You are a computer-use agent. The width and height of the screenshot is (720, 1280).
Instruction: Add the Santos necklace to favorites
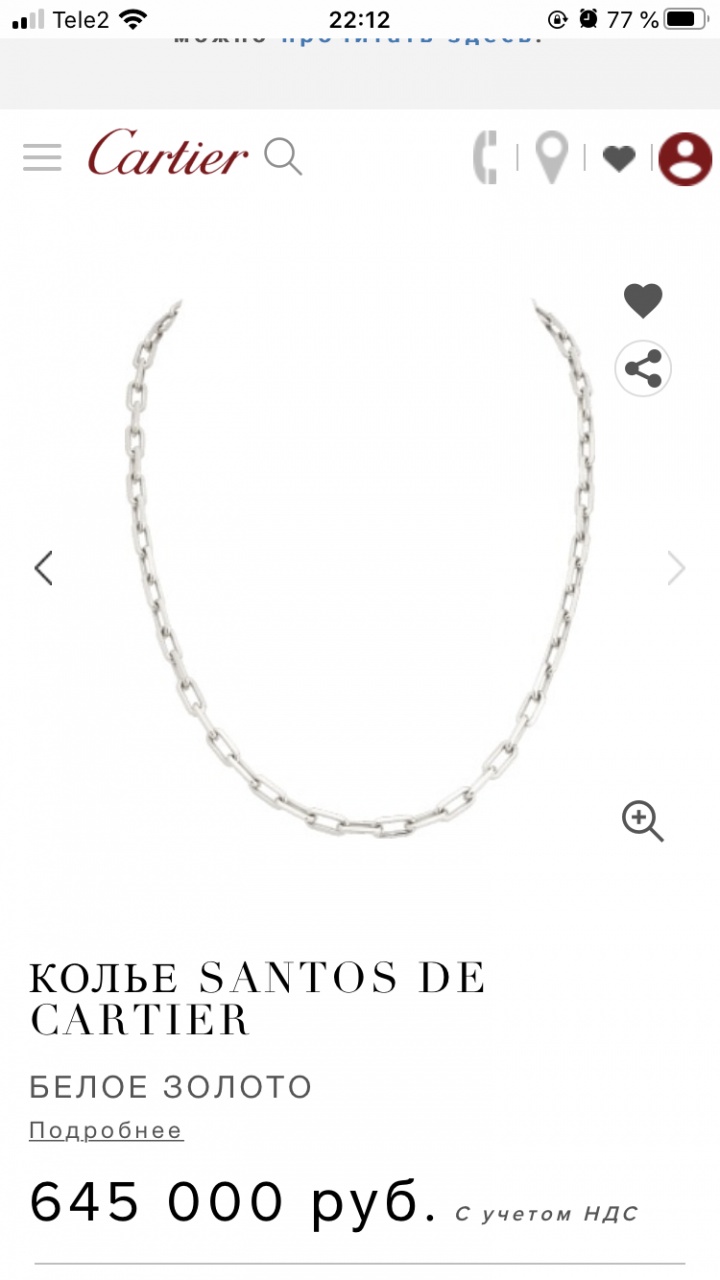tap(643, 300)
